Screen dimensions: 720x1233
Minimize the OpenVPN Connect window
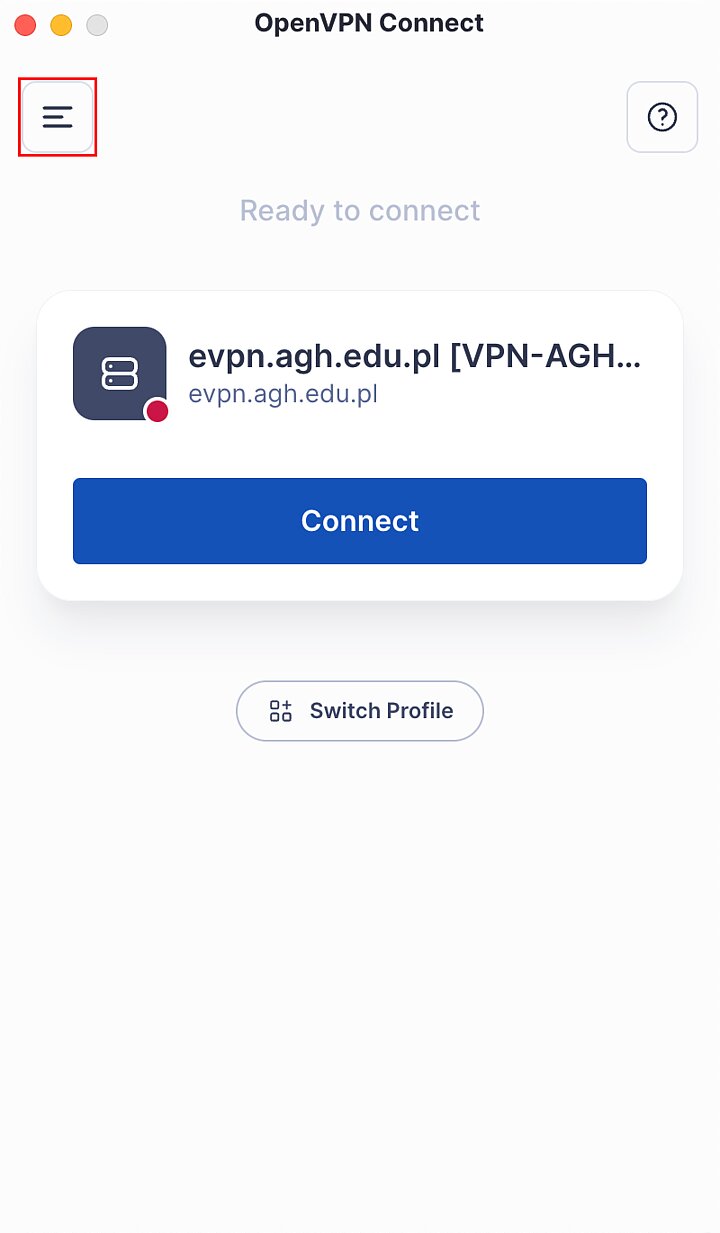[x=61, y=24]
